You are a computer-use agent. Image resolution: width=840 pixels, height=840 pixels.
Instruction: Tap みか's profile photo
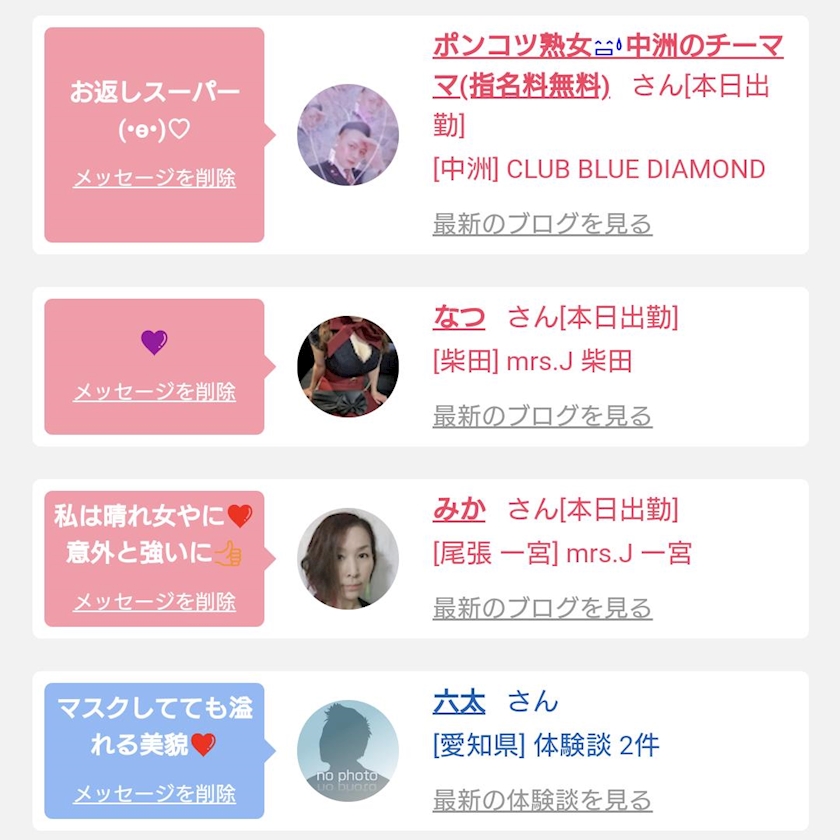click(x=348, y=559)
